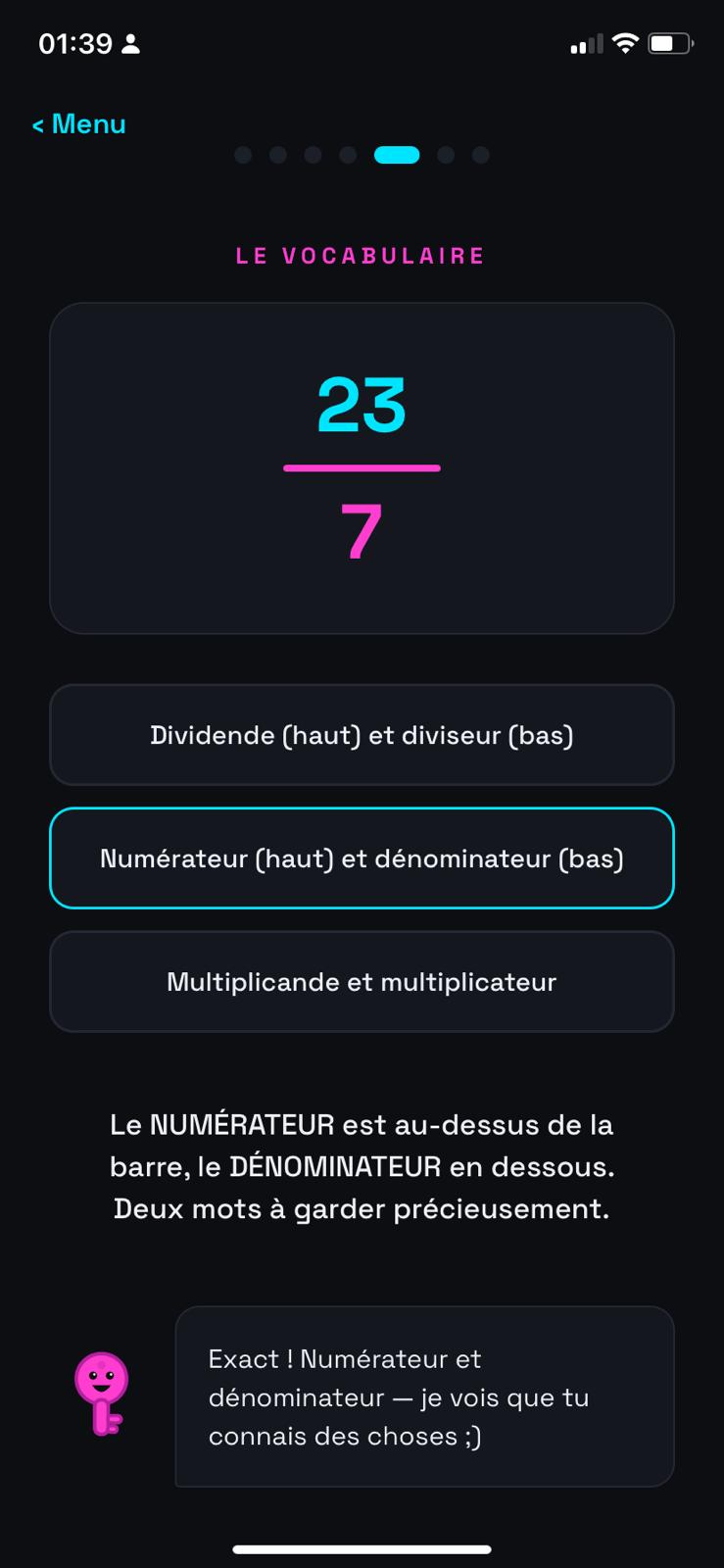Screen dimensions: 724x1568
Task: Pick the Multiplicande et multiplicateur option
Action: click(362, 982)
